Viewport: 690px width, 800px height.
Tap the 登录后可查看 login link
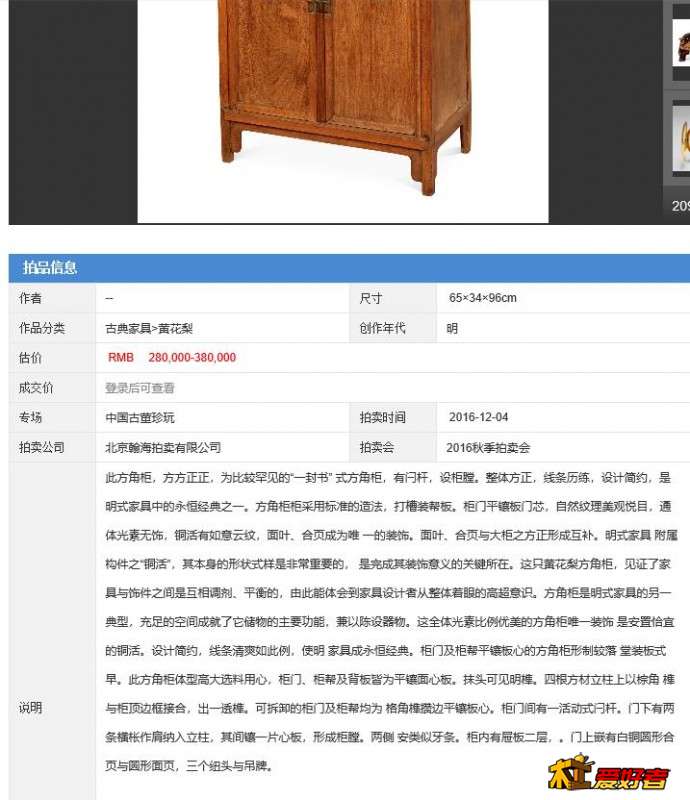[x=140, y=388]
